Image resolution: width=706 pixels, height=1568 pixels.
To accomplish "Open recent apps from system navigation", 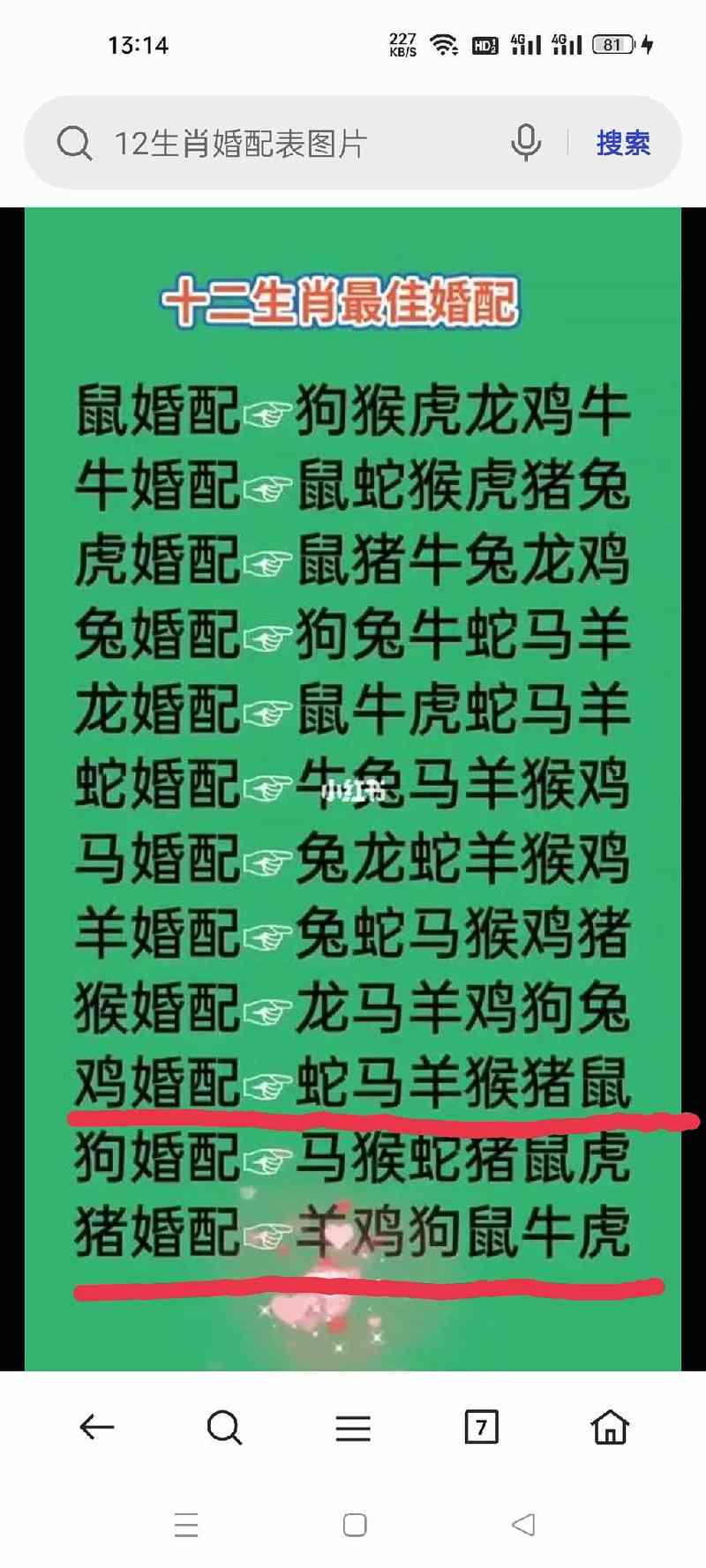I will (186, 1525).
